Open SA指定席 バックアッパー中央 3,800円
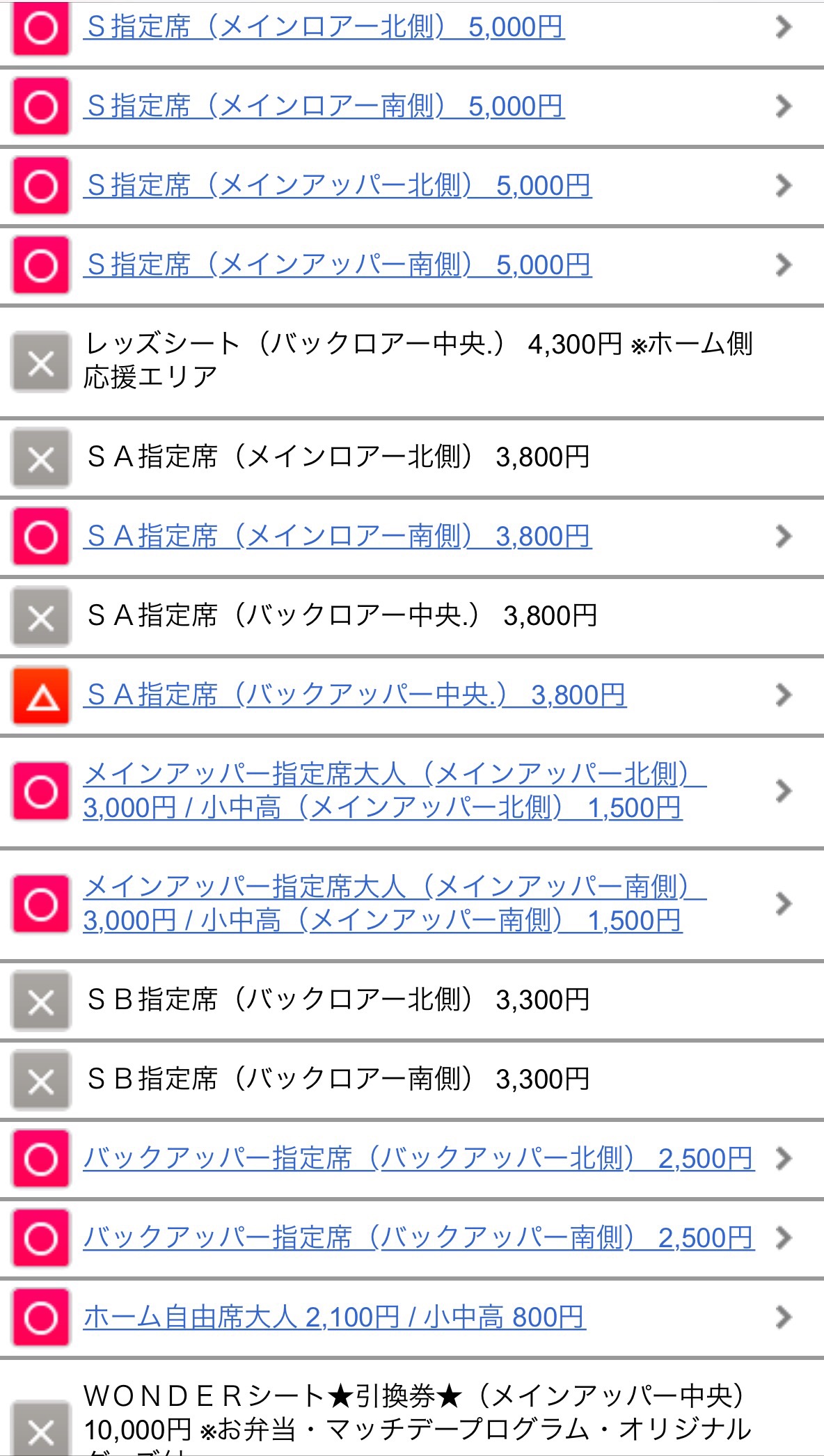The height and width of the screenshot is (1456, 824). (x=355, y=695)
